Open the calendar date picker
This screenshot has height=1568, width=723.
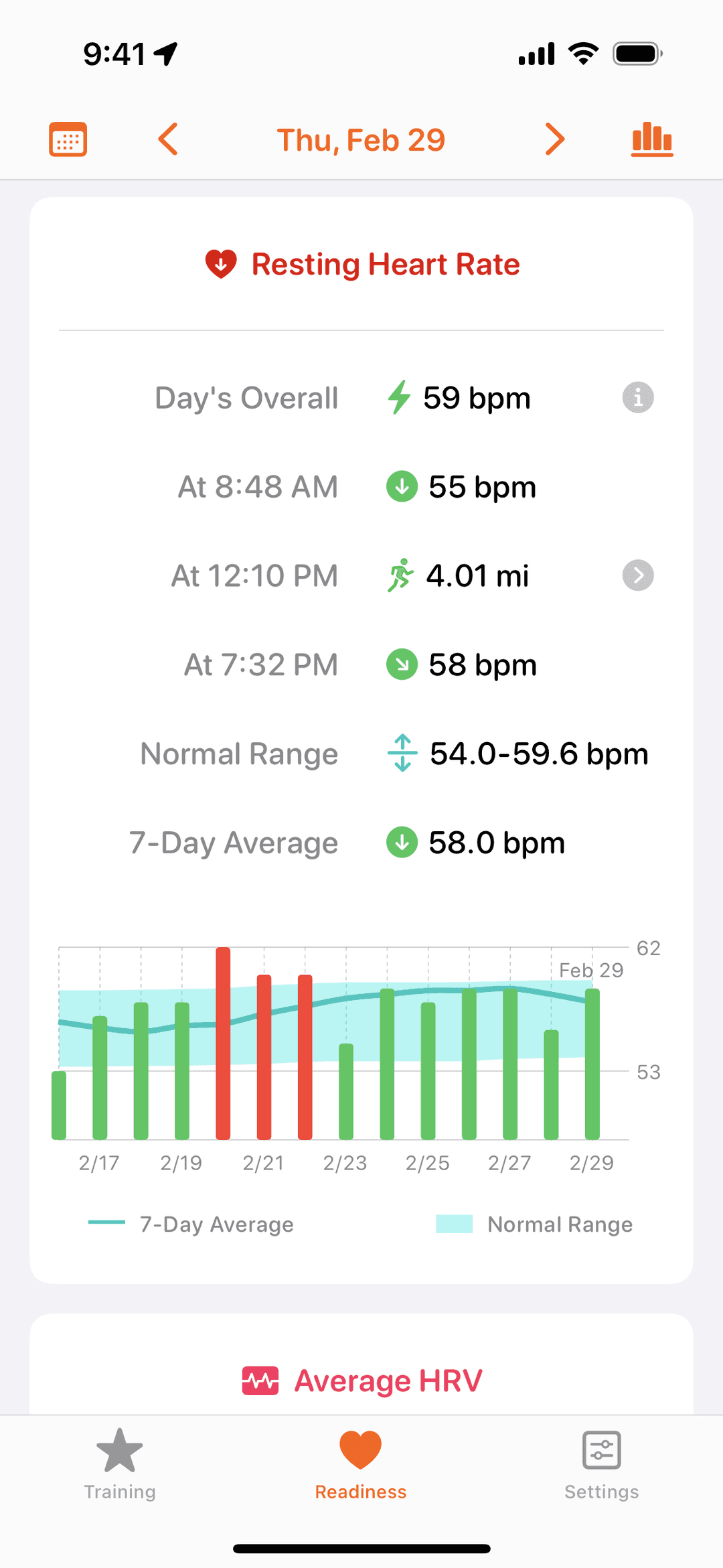[x=68, y=139]
